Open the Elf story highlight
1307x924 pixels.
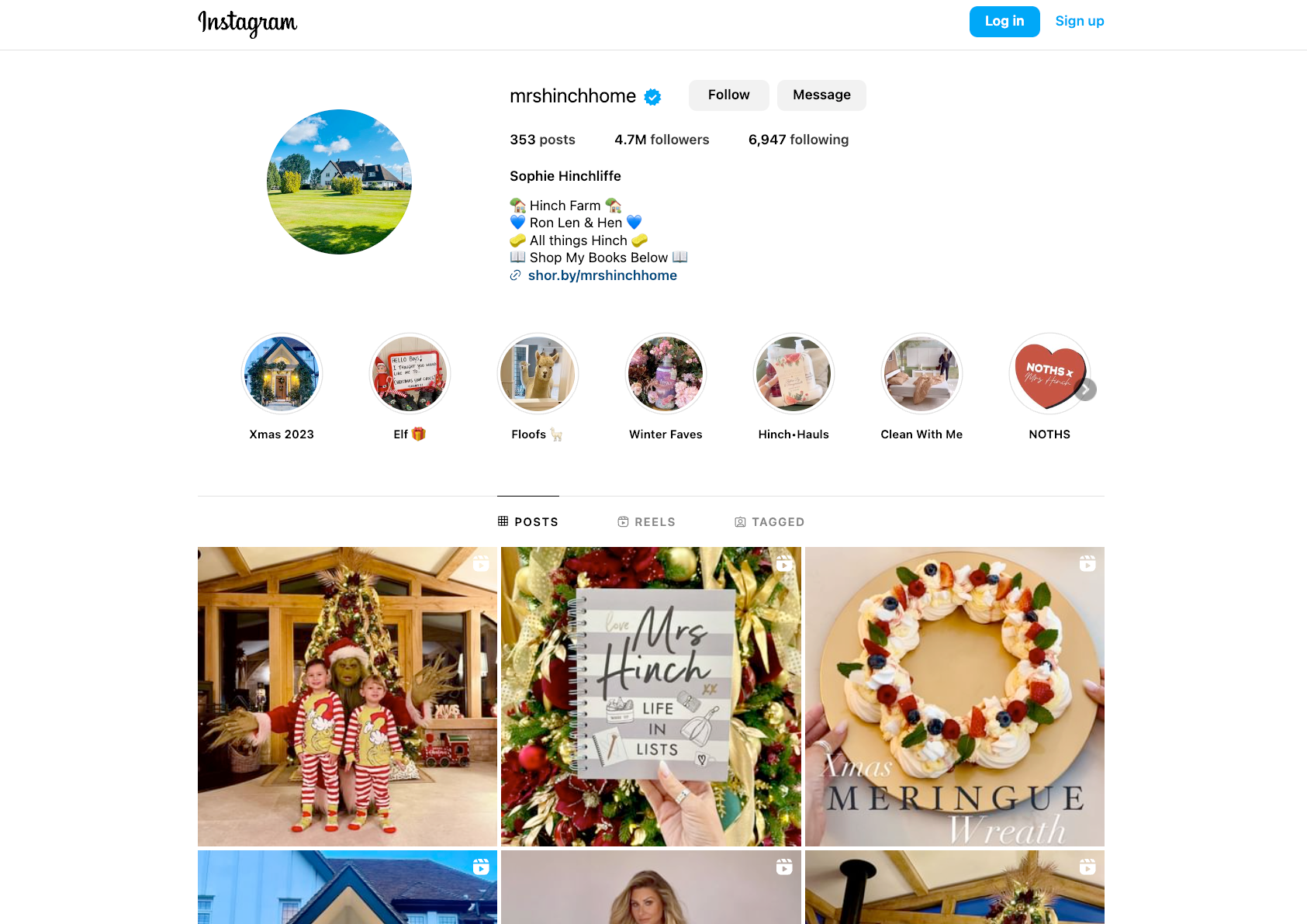click(x=410, y=374)
